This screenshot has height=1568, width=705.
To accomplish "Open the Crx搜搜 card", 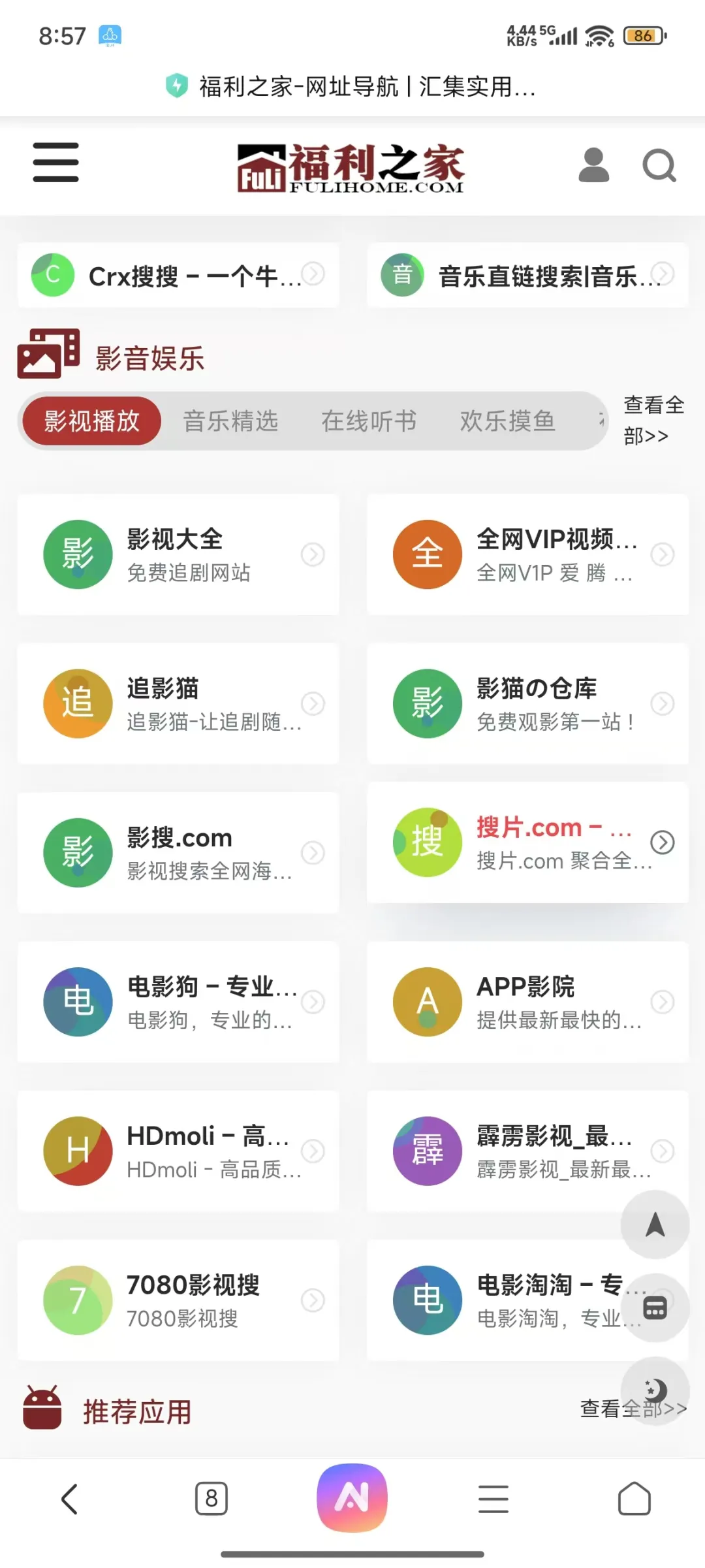I will pyautogui.click(x=178, y=276).
